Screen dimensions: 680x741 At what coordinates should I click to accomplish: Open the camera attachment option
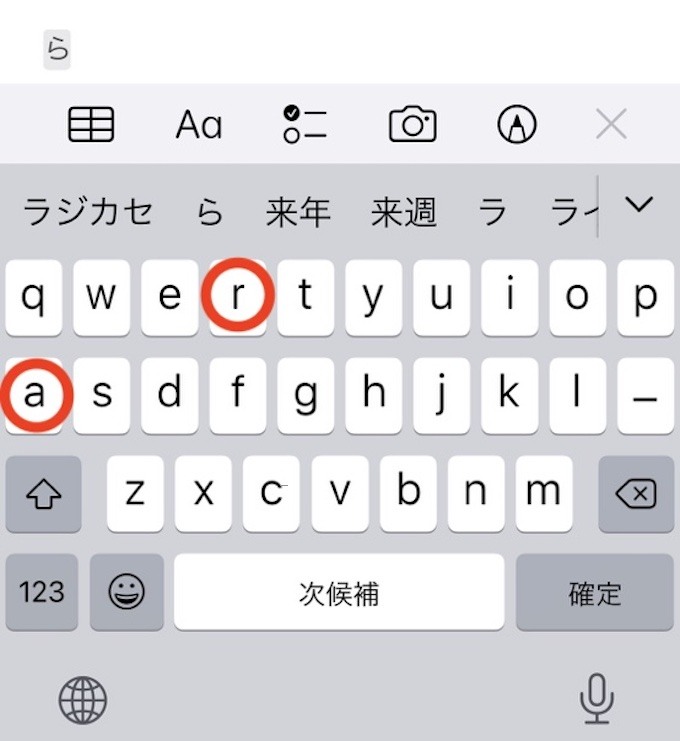412,125
